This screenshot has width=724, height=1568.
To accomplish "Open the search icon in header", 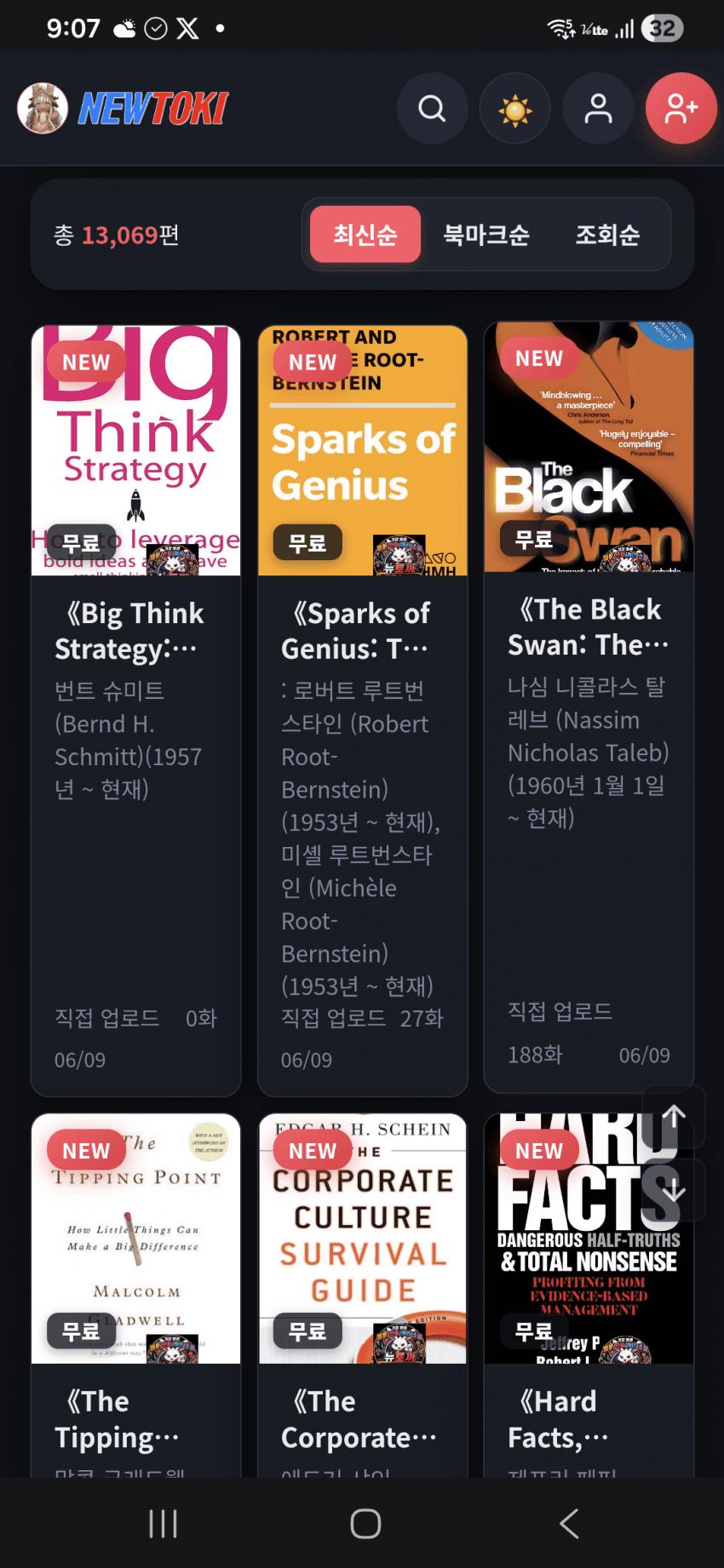I will 432,108.
